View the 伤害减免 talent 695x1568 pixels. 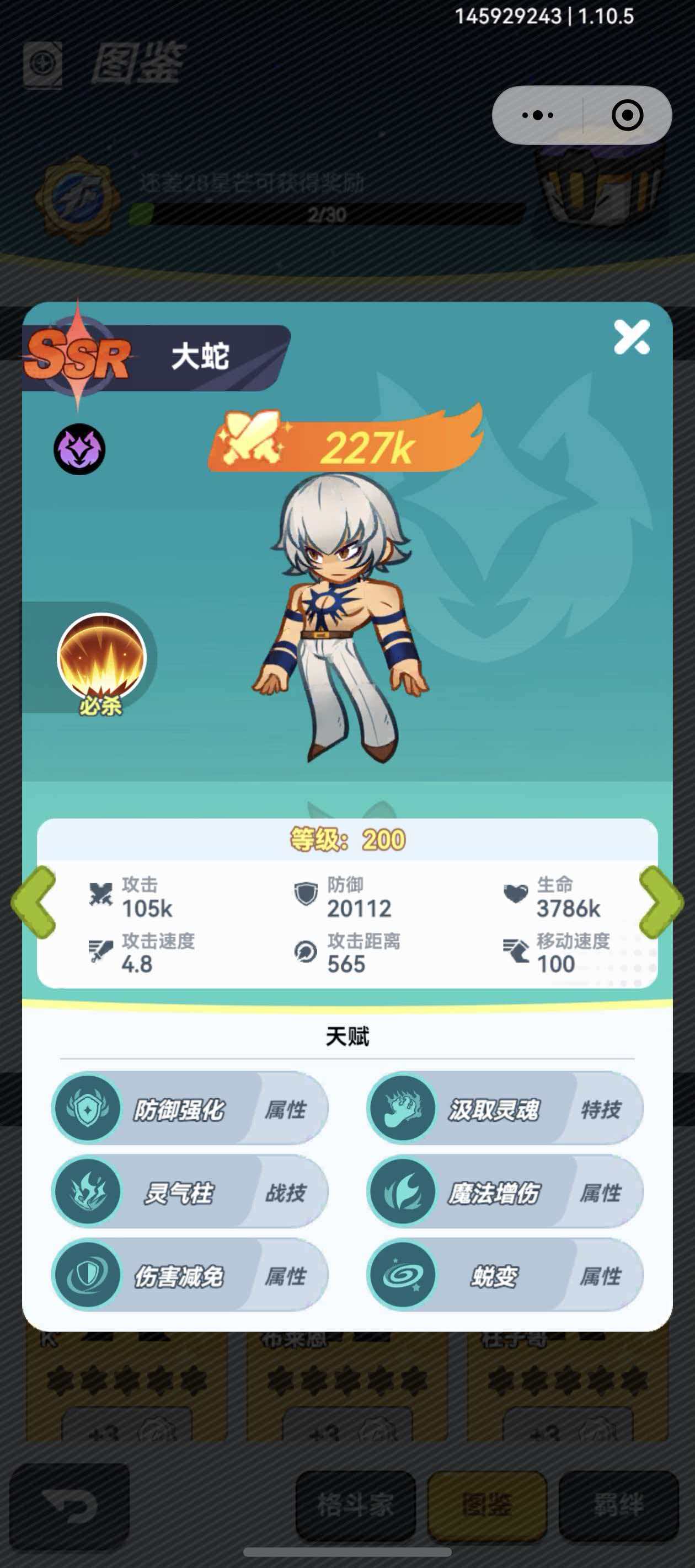point(189,1275)
